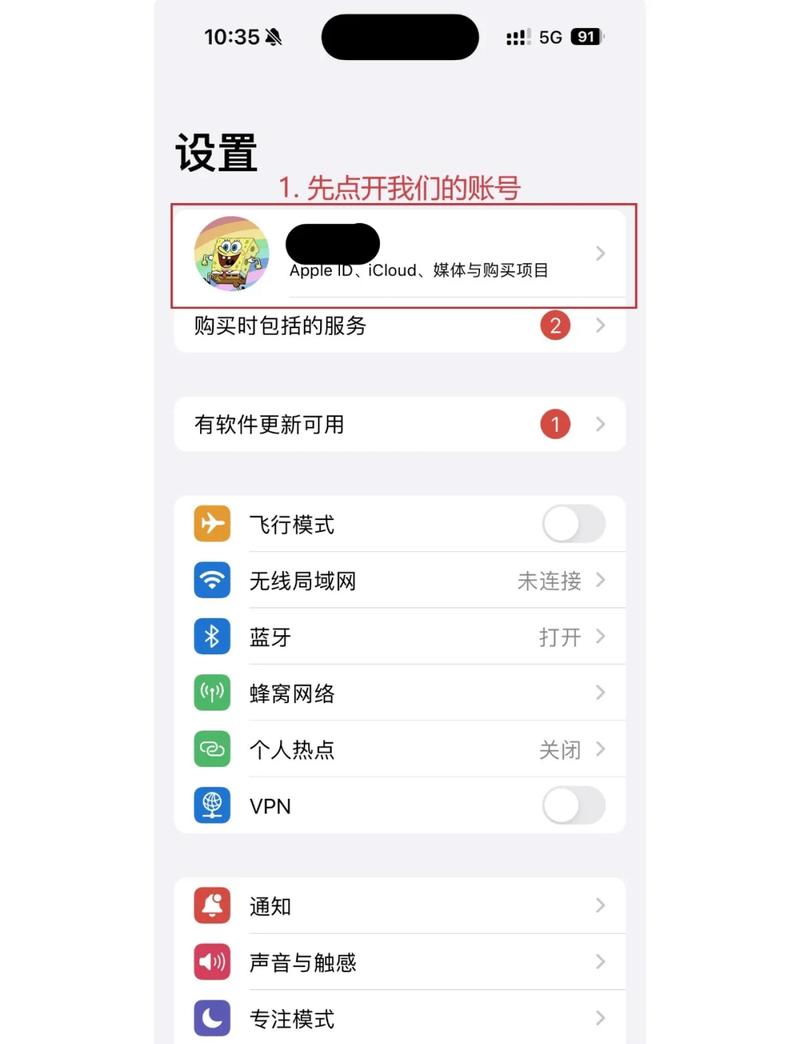Enable the VPN switch
This screenshot has width=800, height=1044.
pos(573,805)
